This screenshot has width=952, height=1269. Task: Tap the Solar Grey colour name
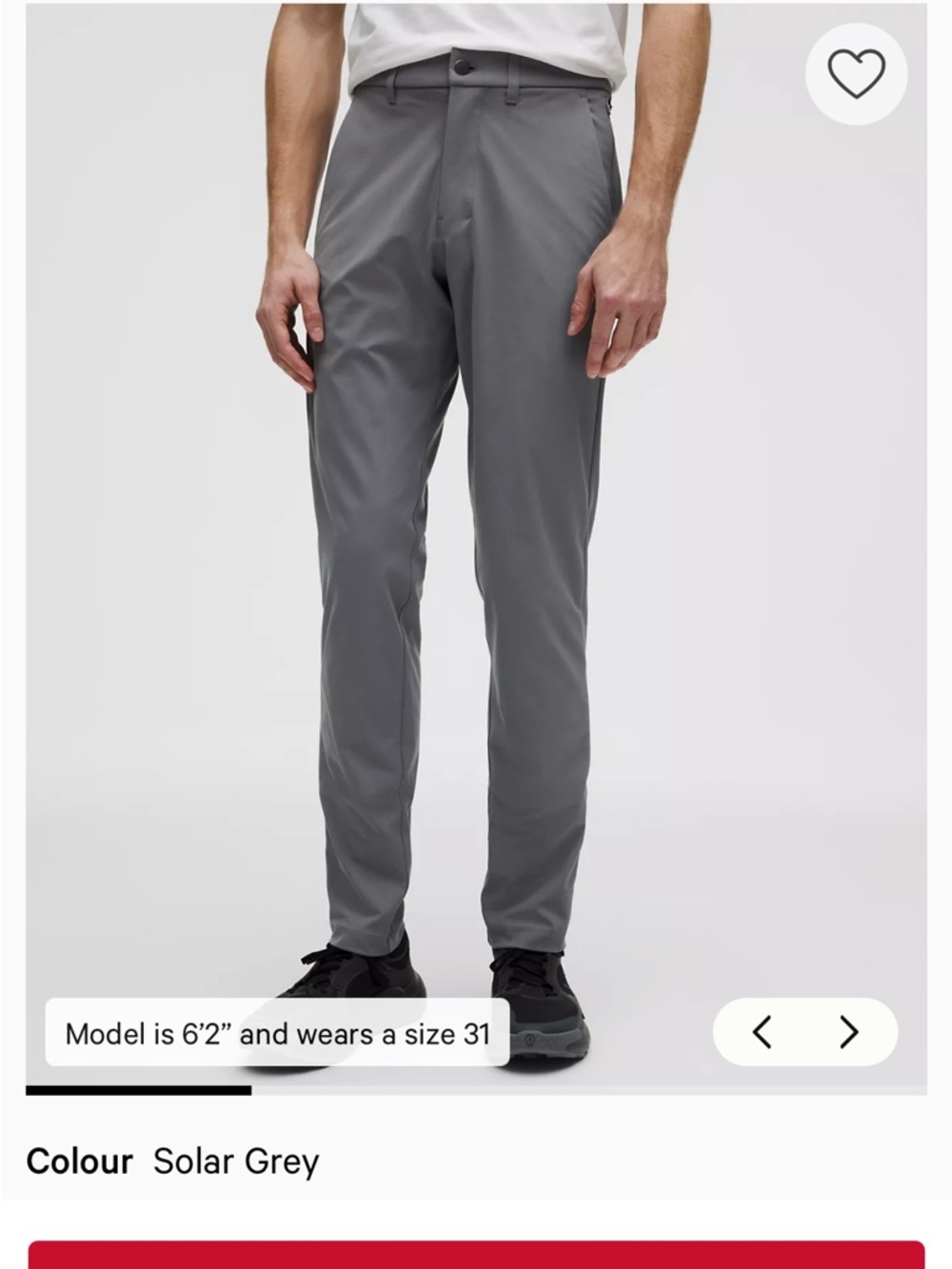coord(236,1161)
